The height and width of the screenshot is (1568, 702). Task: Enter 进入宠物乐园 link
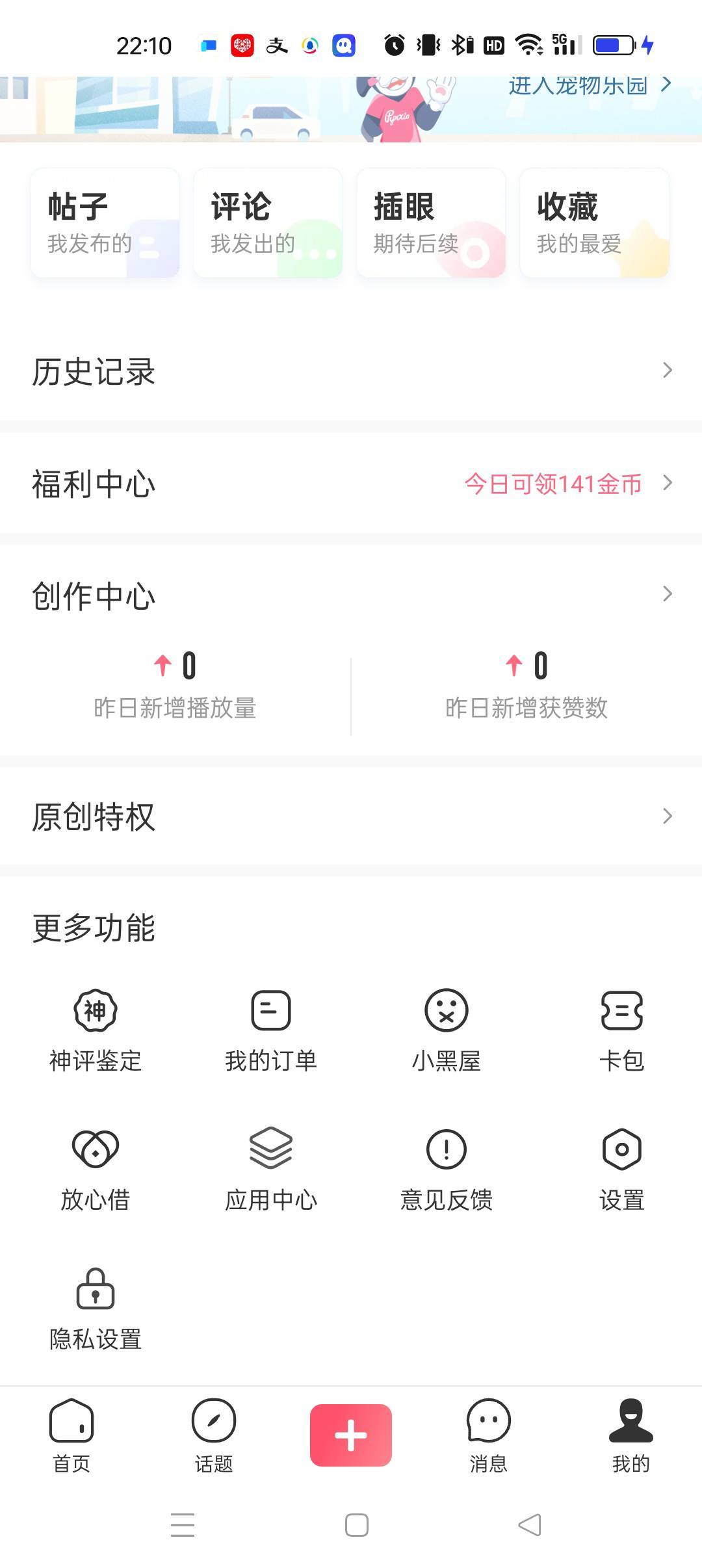point(588,86)
